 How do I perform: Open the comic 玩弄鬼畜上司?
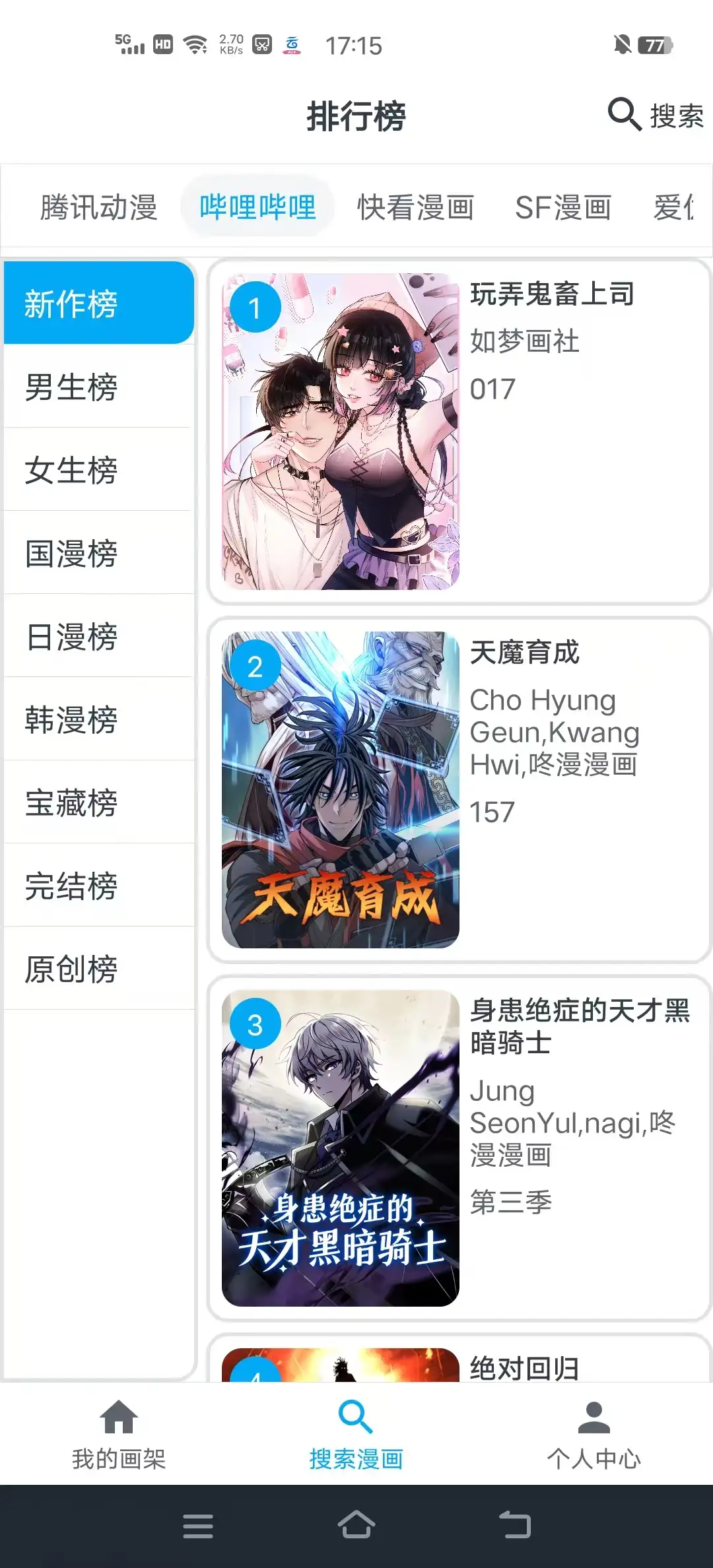(x=459, y=432)
